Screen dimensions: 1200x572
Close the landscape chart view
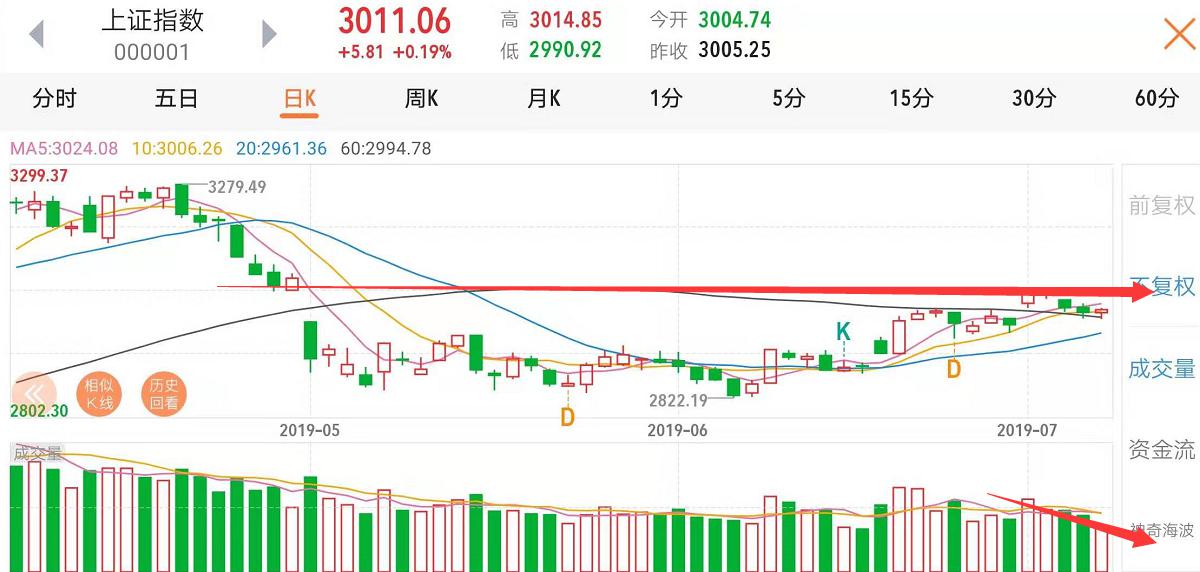(x=1178, y=35)
